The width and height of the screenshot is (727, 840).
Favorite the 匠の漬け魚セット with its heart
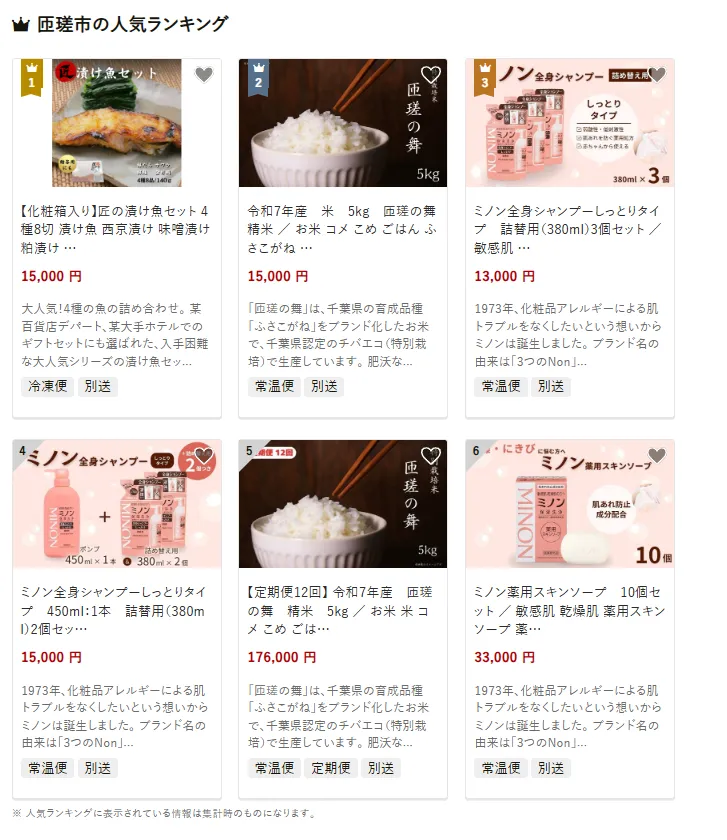click(204, 75)
